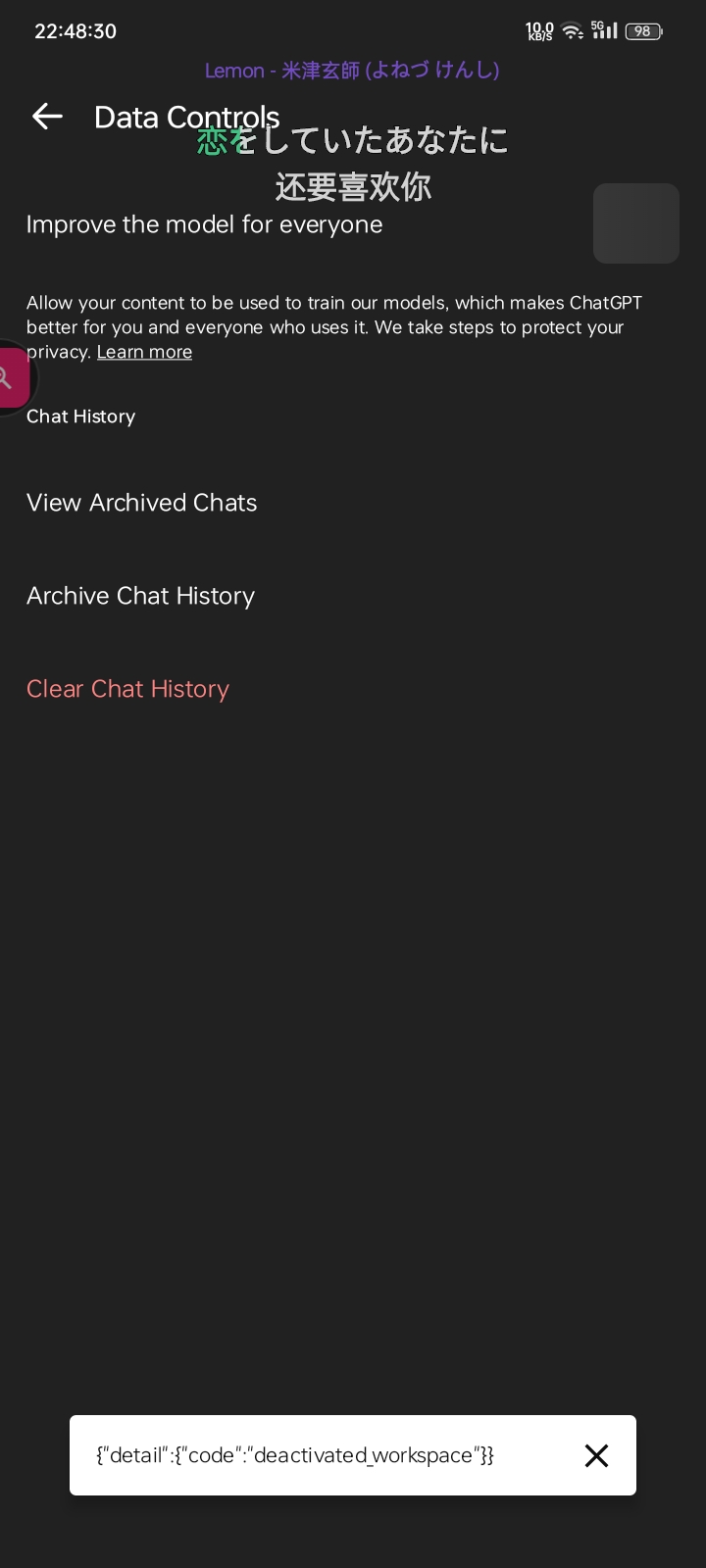Select Archive Chat History

click(353, 596)
